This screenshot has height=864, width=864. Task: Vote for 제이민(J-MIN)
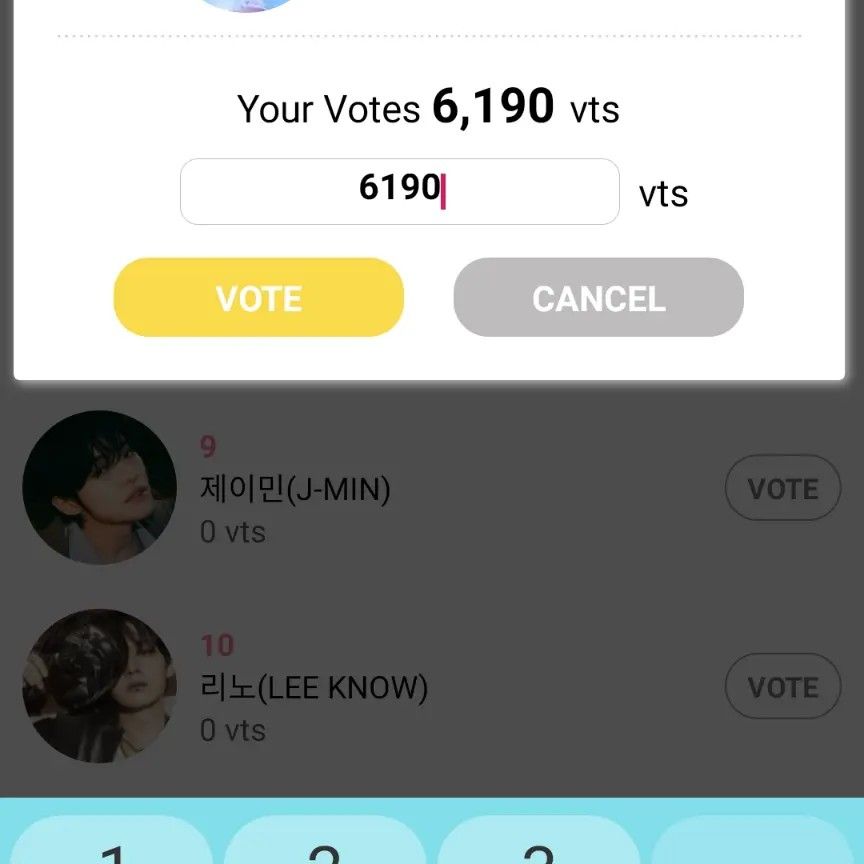pos(782,488)
